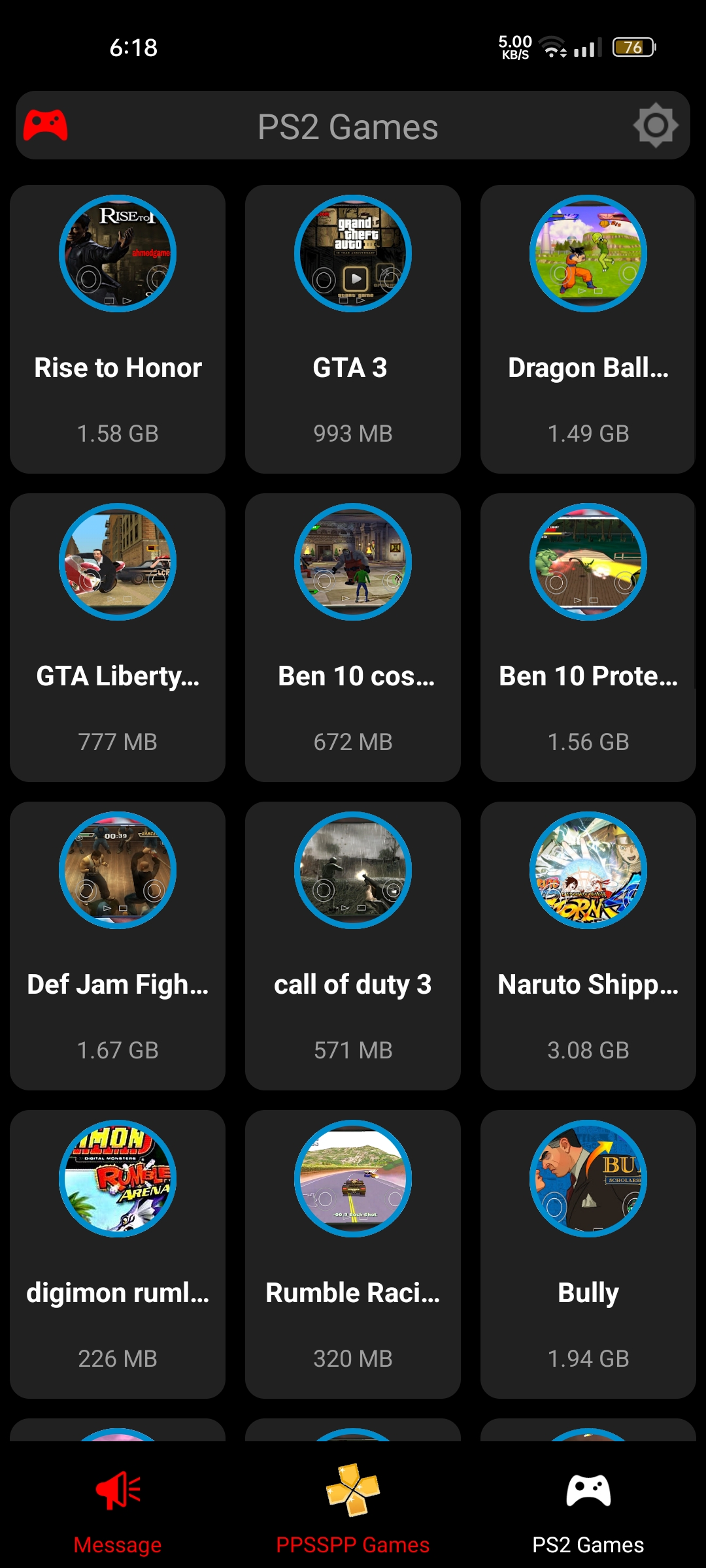
Task: View the GTA Liberty game card
Action: [118, 637]
